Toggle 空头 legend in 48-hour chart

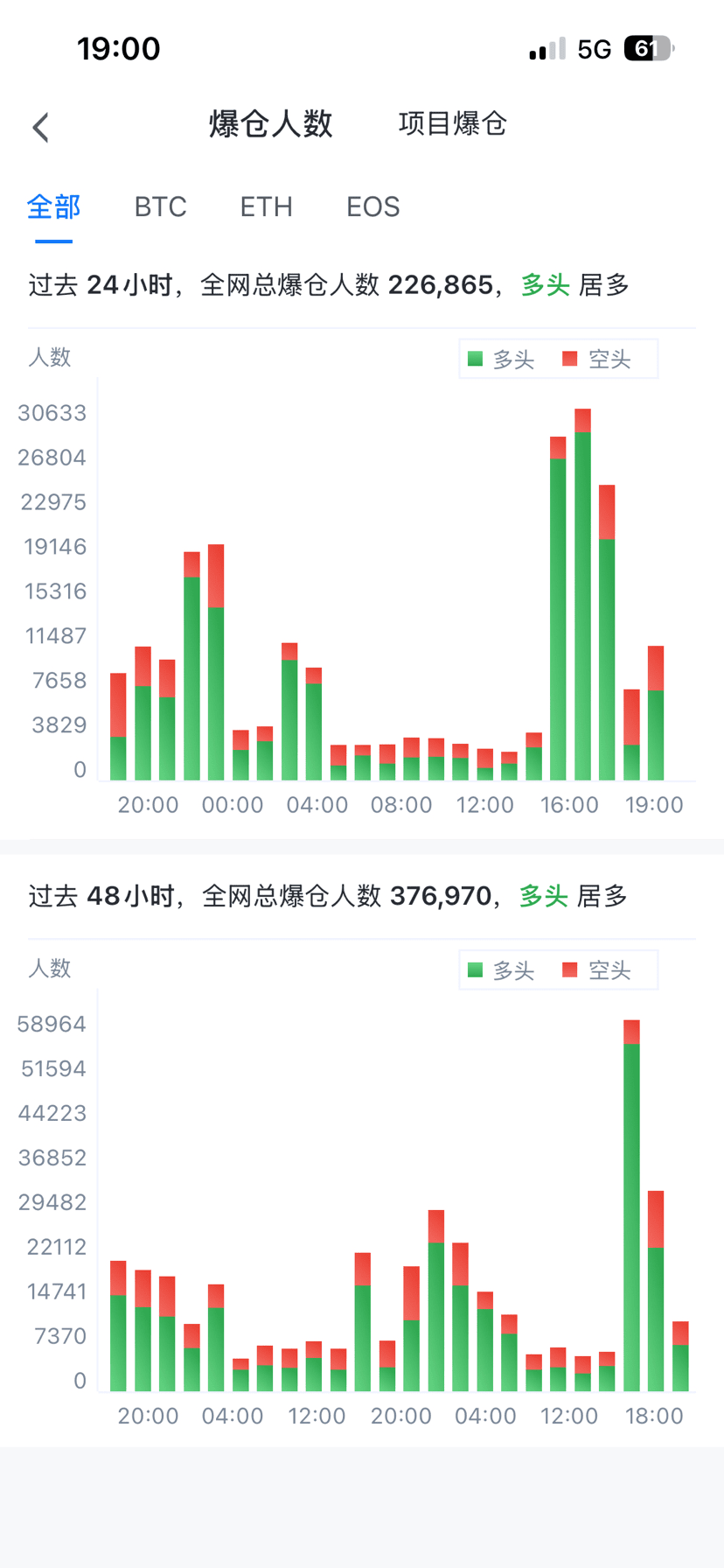pyautogui.click(x=597, y=970)
